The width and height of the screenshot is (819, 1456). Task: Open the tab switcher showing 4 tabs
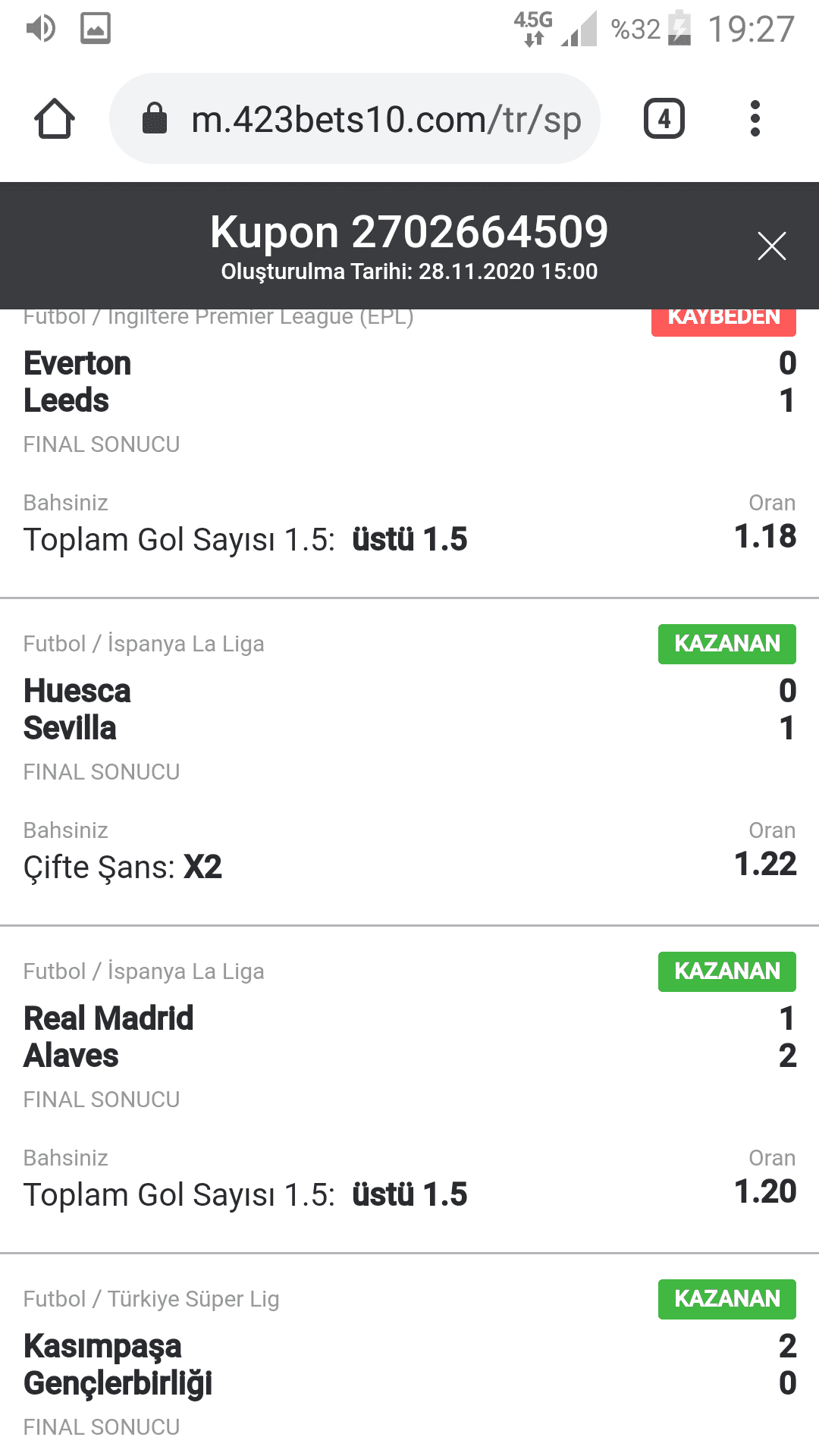[x=664, y=119]
